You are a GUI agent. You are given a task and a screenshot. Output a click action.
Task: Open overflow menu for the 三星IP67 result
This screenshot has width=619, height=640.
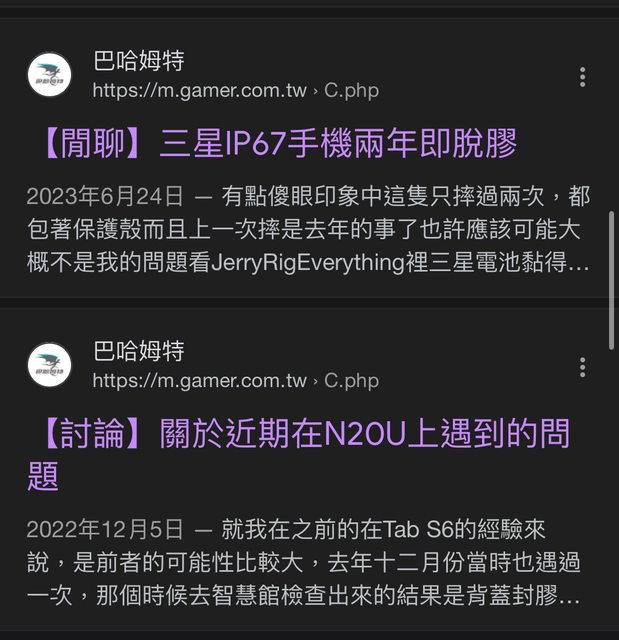click(x=582, y=77)
